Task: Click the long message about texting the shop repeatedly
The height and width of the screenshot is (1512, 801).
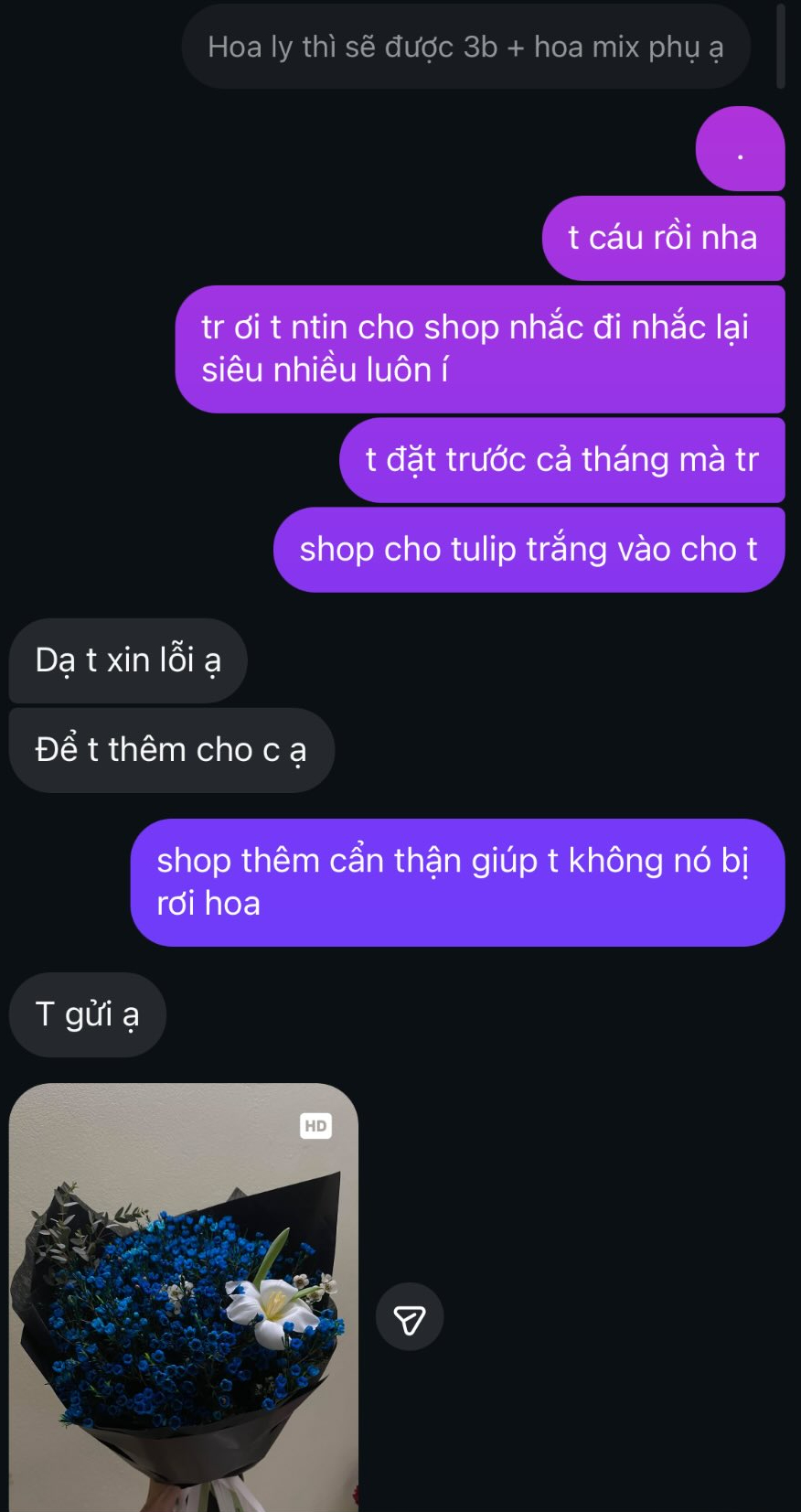Action: coord(479,349)
